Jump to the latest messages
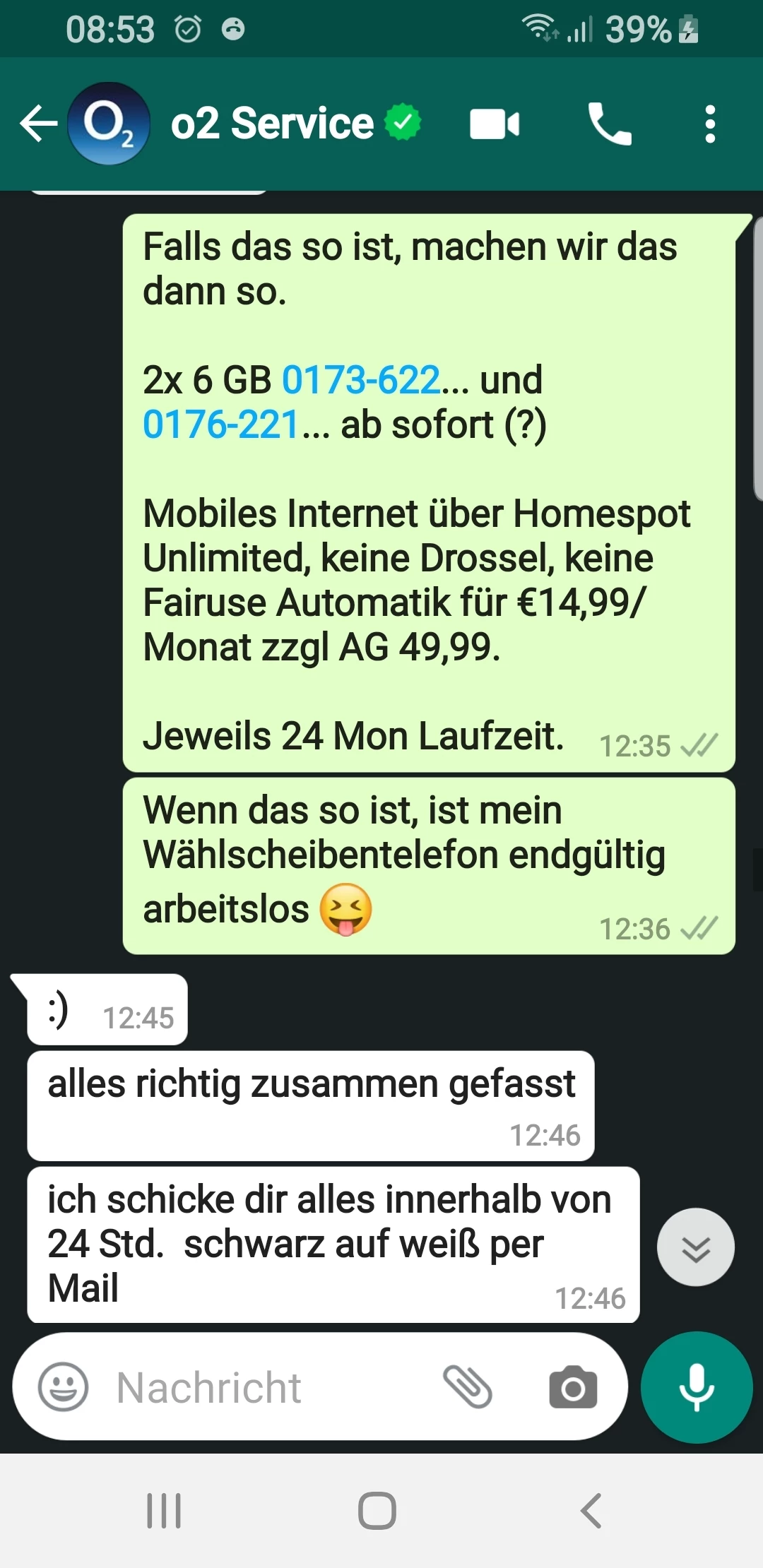Screen dimensions: 763x1568 point(695,1247)
